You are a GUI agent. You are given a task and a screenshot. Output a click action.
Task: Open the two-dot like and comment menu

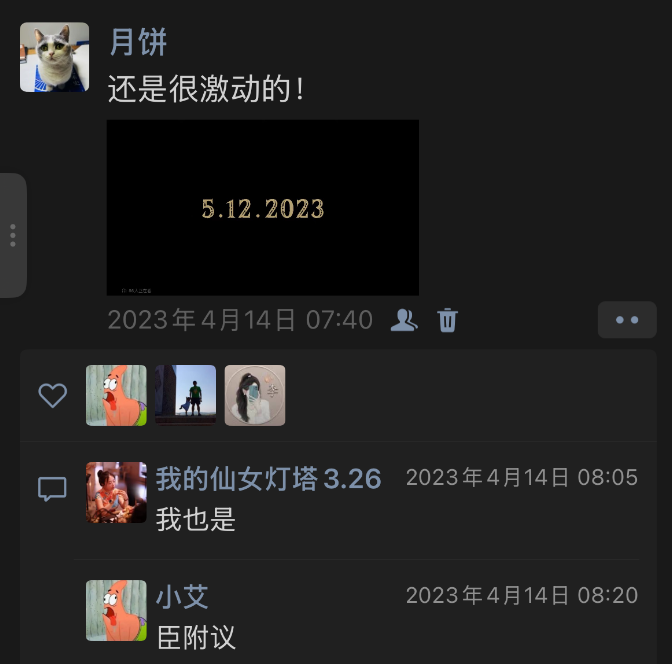point(627,320)
